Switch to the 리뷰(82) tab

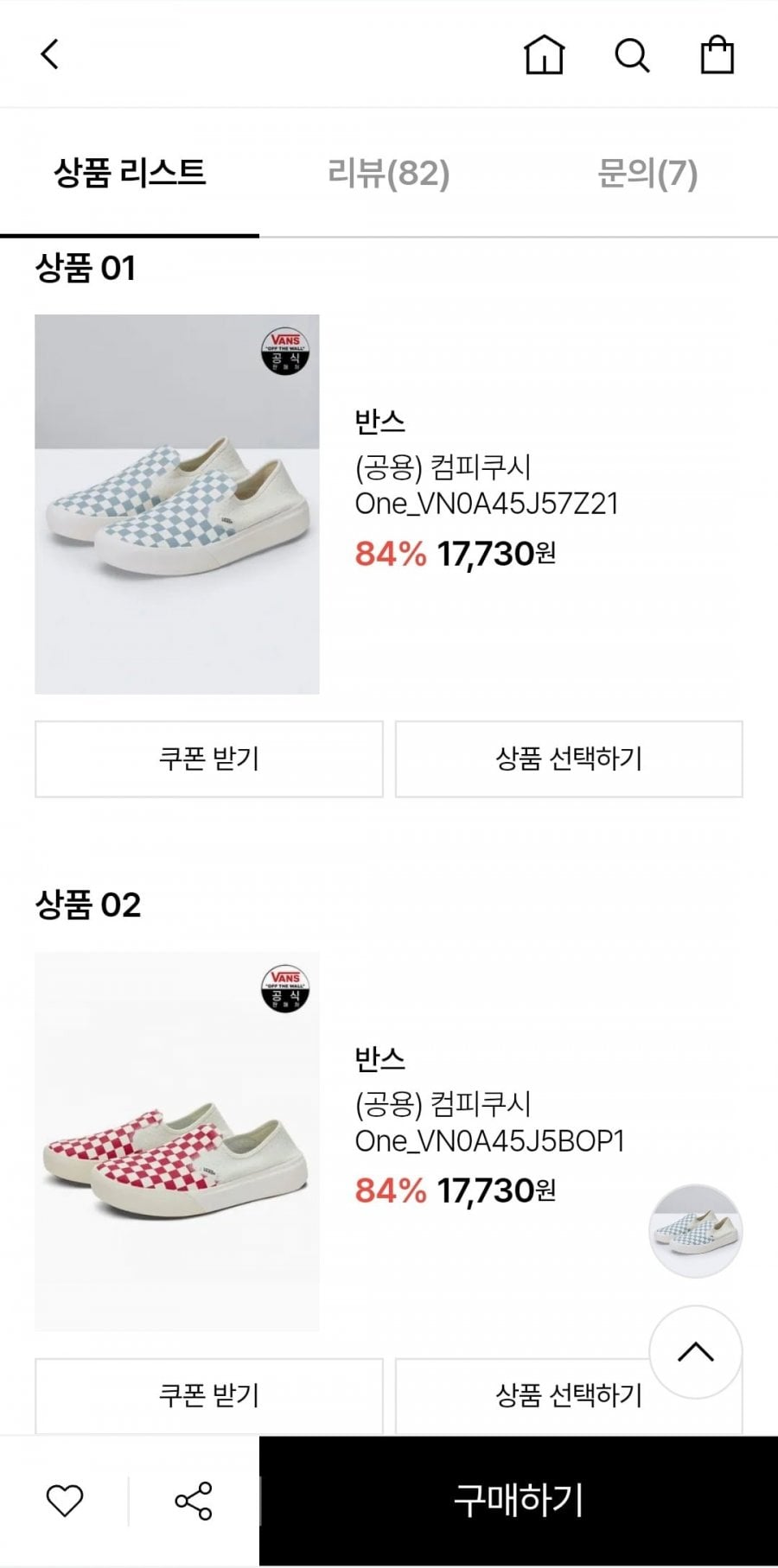tap(388, 173)
